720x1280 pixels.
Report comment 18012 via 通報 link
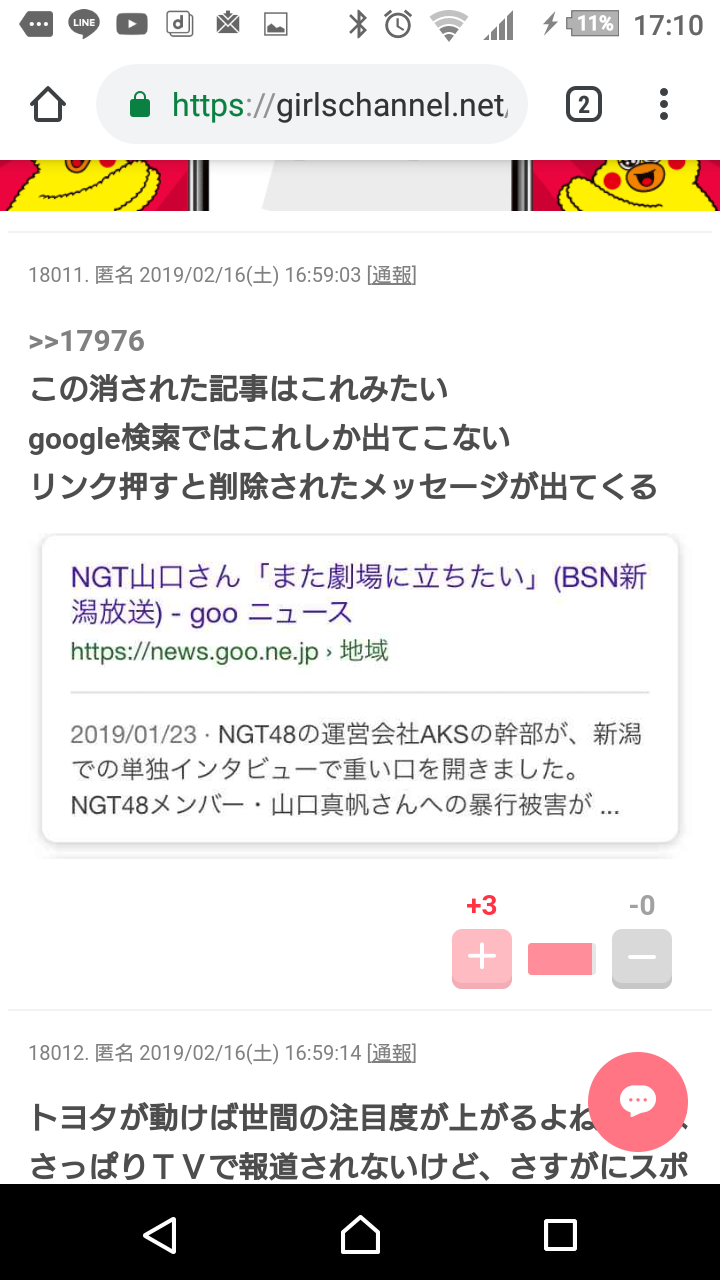pyautogui.click(x=391, y=1053)
